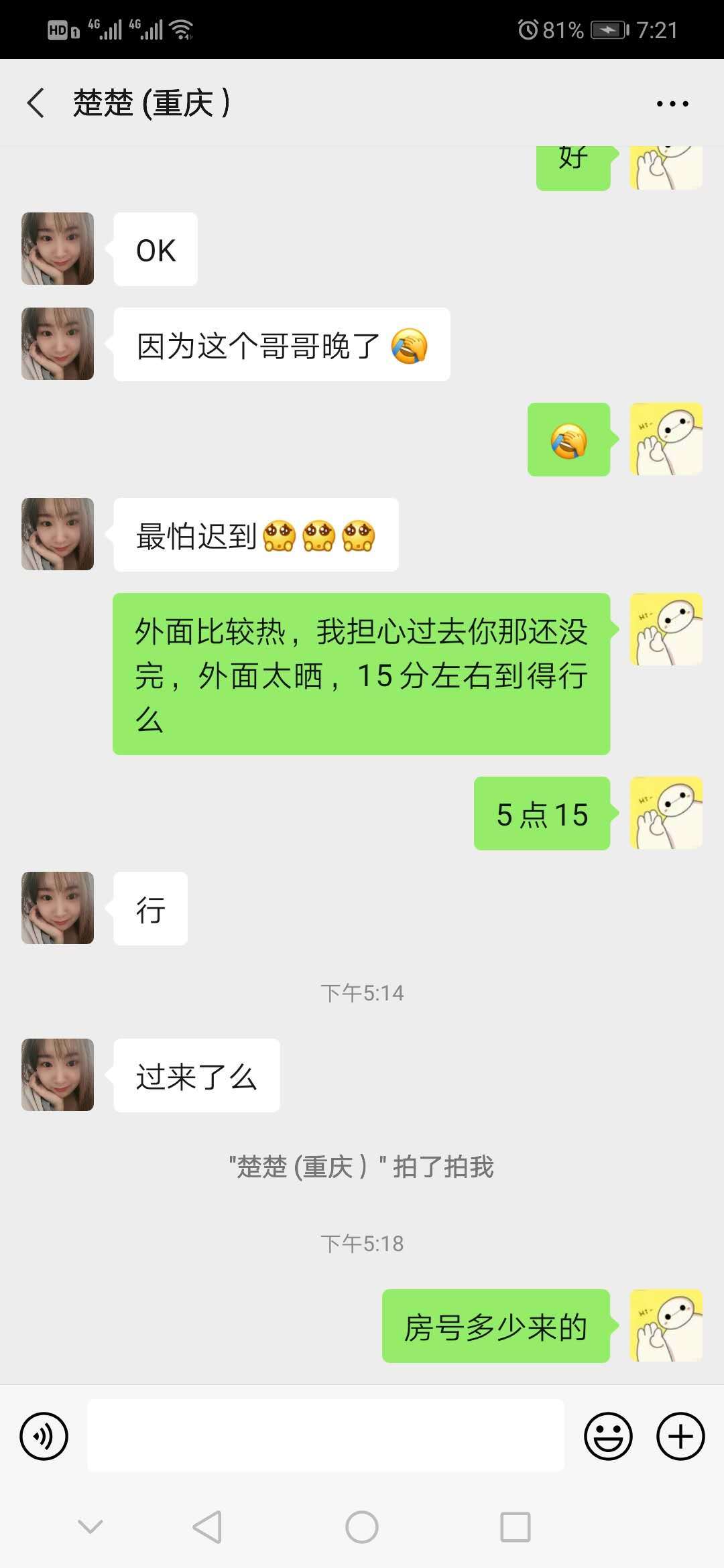Viewport: 724px width, 1568px height.
Task: Tap the alarm clock status bar icon
Action: click(529, 28)
